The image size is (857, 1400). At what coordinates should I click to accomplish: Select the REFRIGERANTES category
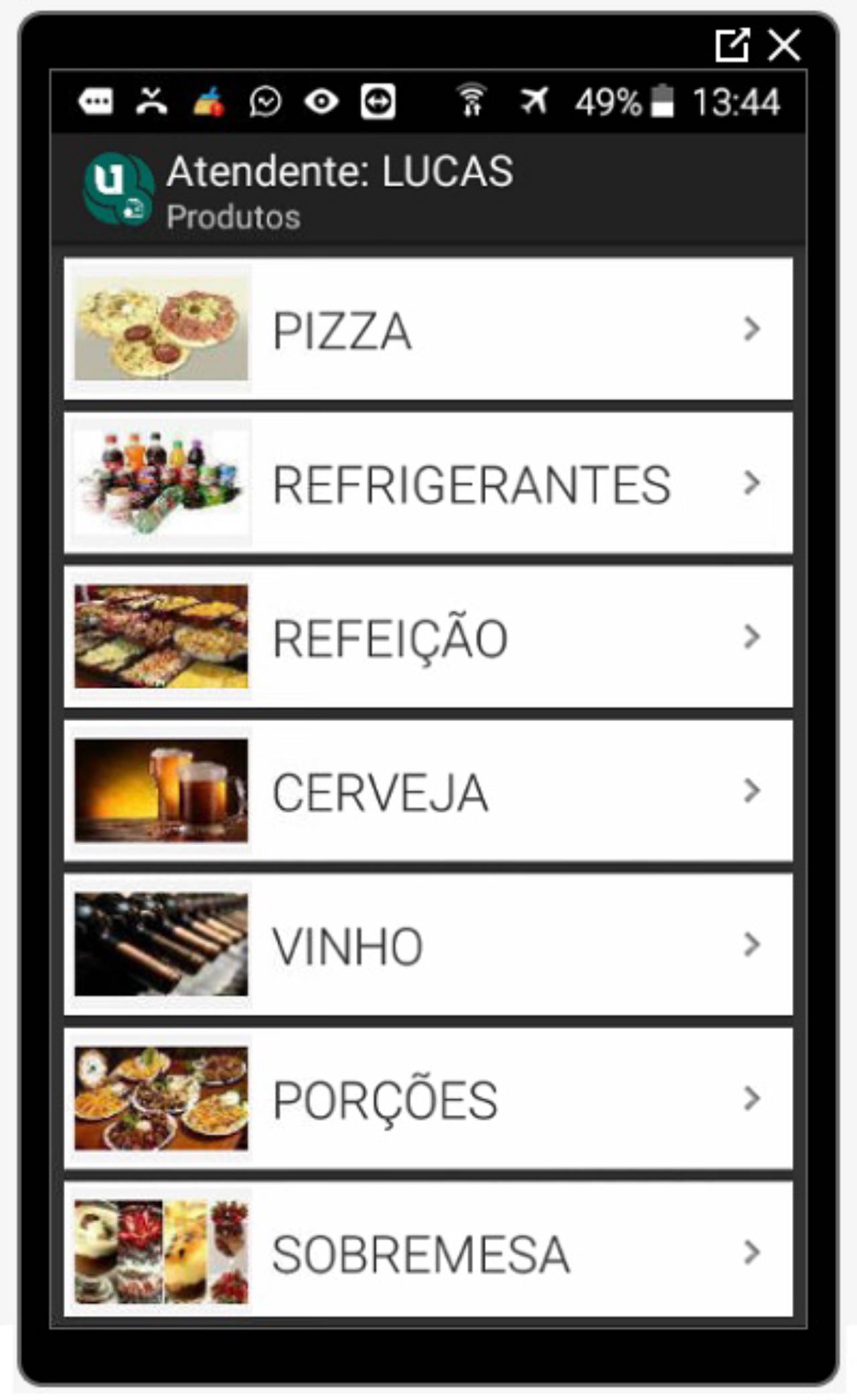(x=428, y=483)
